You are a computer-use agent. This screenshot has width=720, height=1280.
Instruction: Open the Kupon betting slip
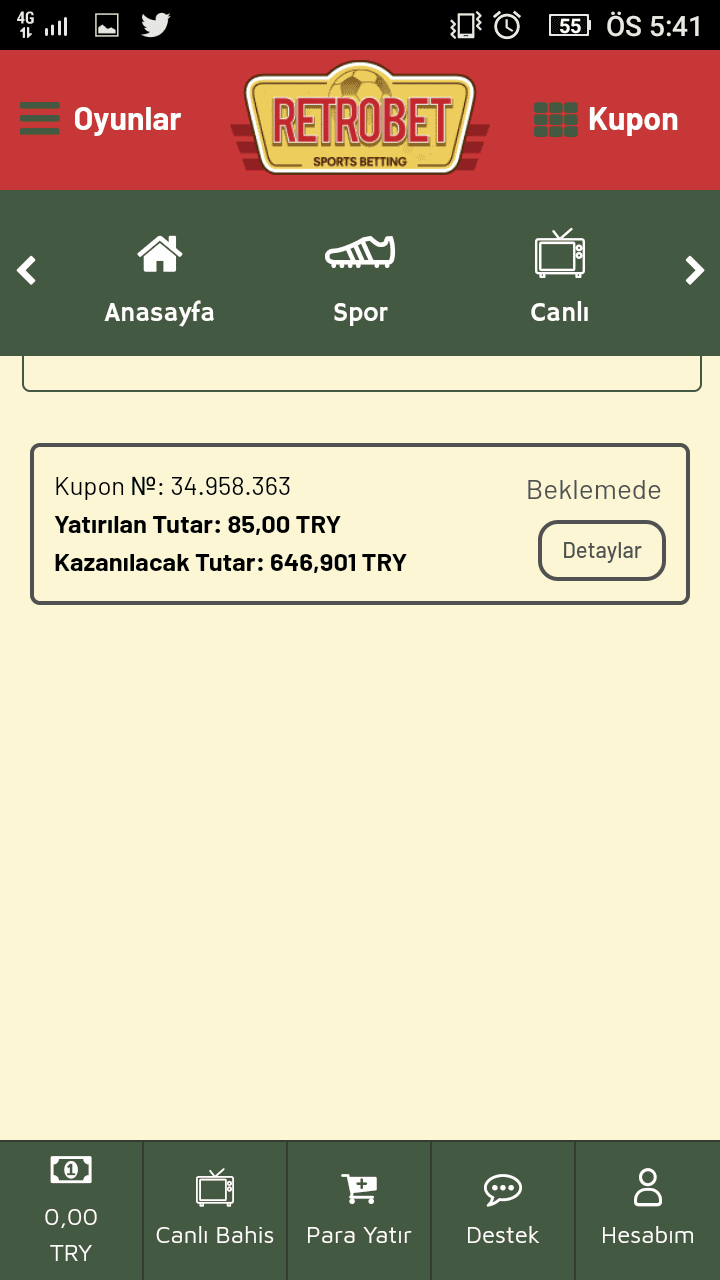[606, 119]
